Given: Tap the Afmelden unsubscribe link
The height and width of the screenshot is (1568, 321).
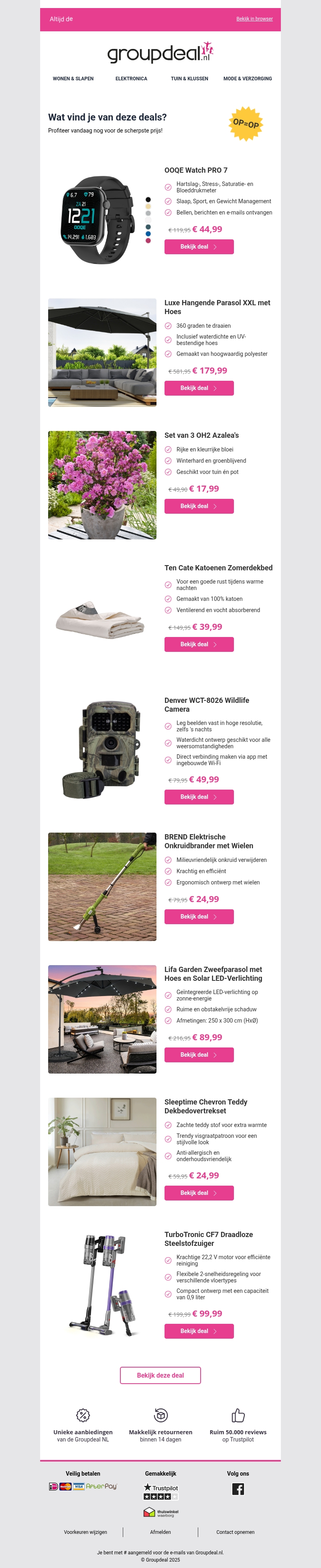Looking at the screenshot, I should (160, 1532).
